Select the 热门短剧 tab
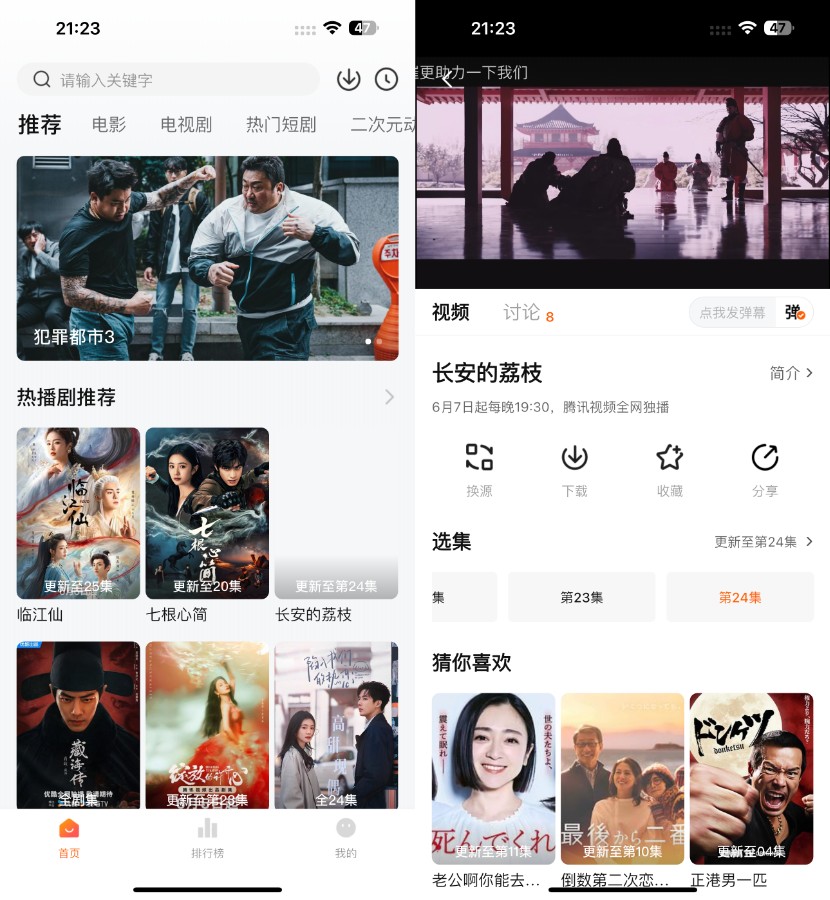Viewport: 830px width, 900px height. tap(281, 125)
